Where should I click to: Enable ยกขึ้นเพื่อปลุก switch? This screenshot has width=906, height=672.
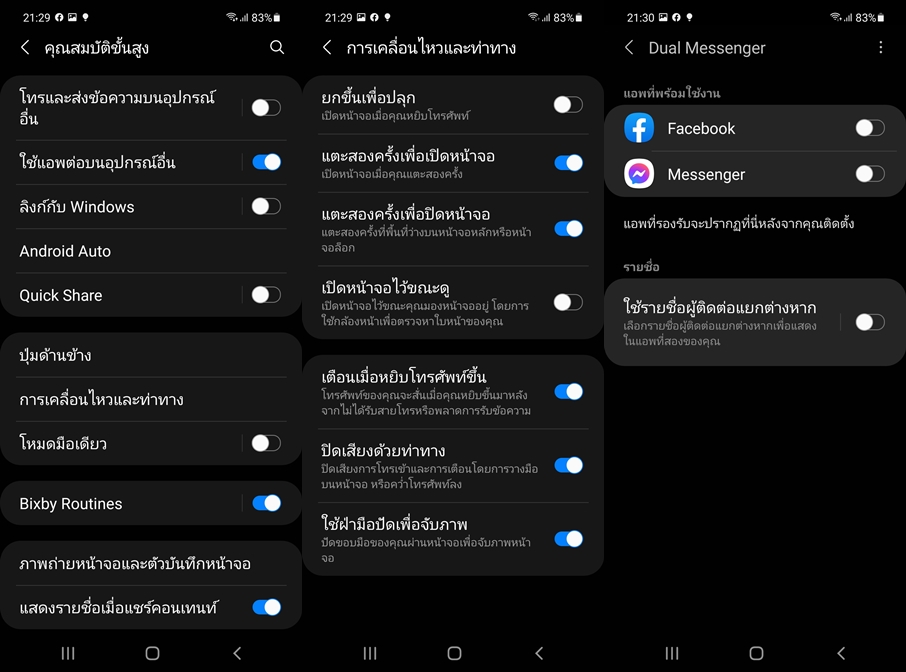[568, 104]
